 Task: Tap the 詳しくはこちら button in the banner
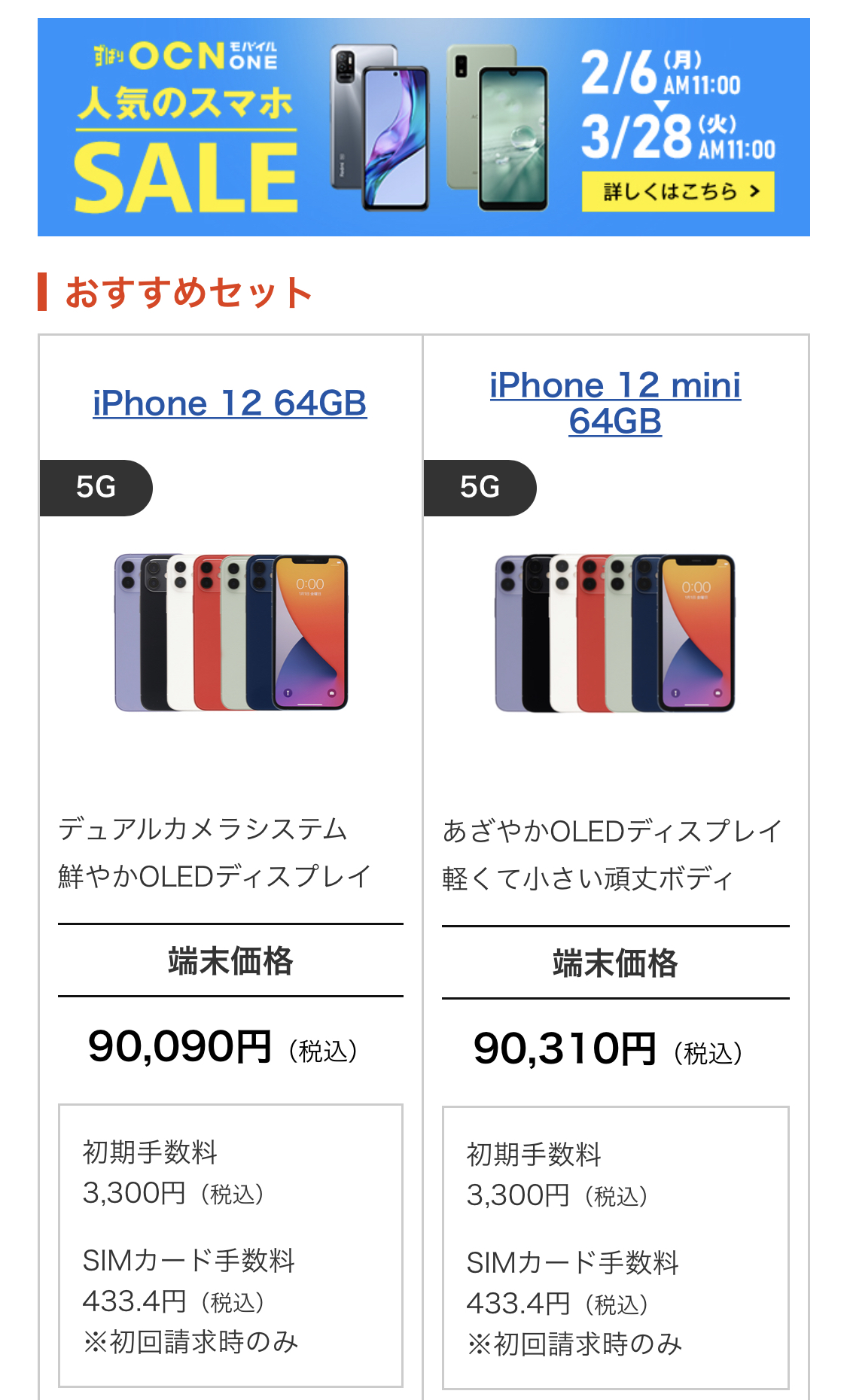[678, 192]
